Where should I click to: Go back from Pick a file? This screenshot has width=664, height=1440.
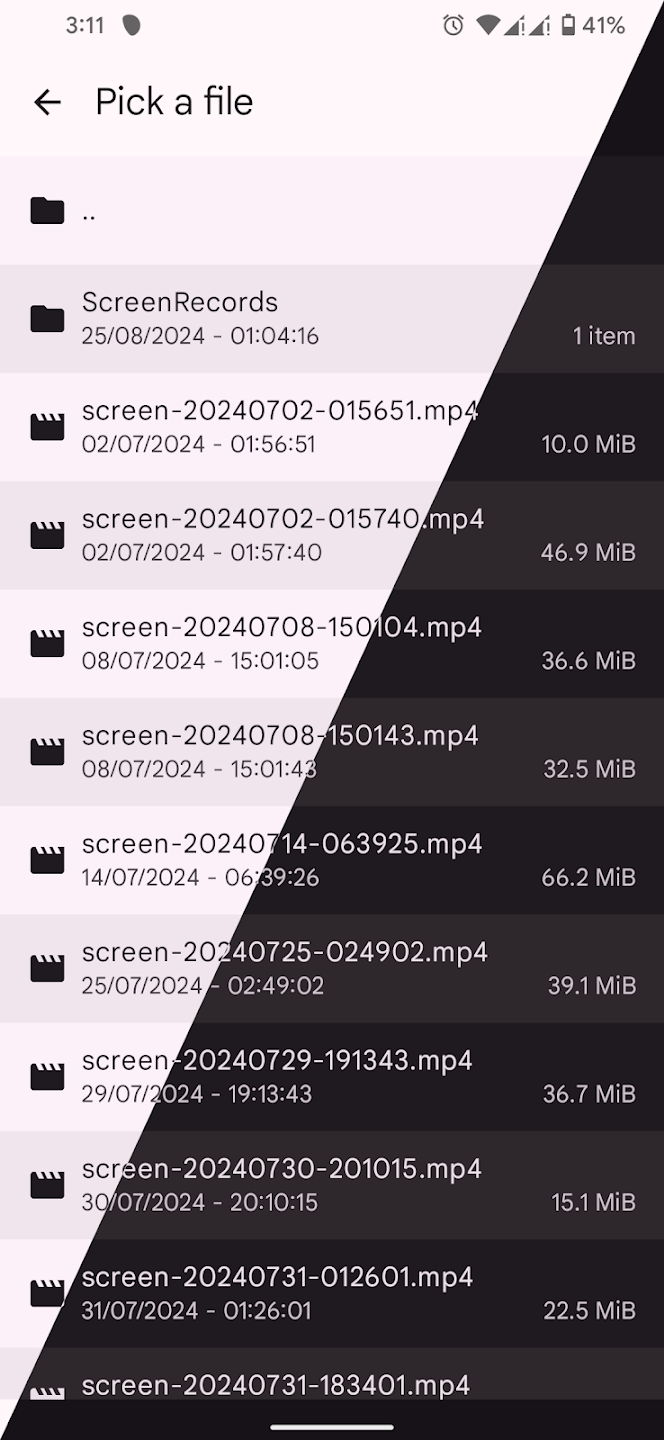click(47, 102)
